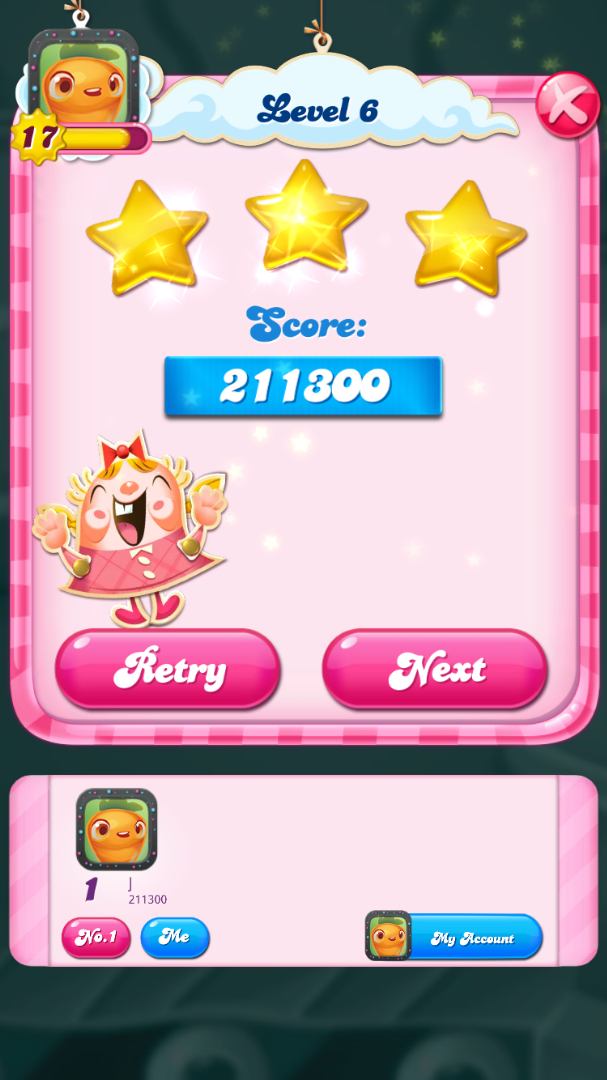
Task: Open the player avatar with level 17
Action: [83, 83]
